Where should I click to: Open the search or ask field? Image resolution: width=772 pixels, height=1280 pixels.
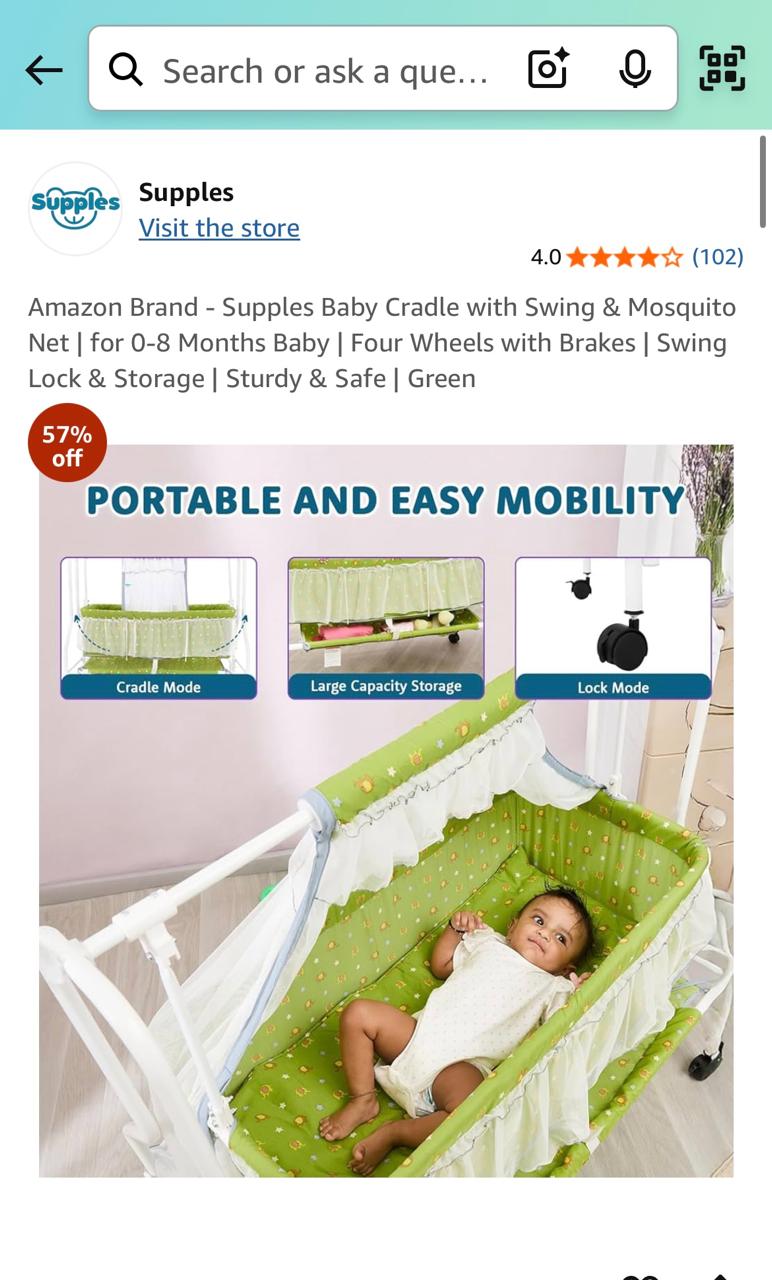click(325, 70)
